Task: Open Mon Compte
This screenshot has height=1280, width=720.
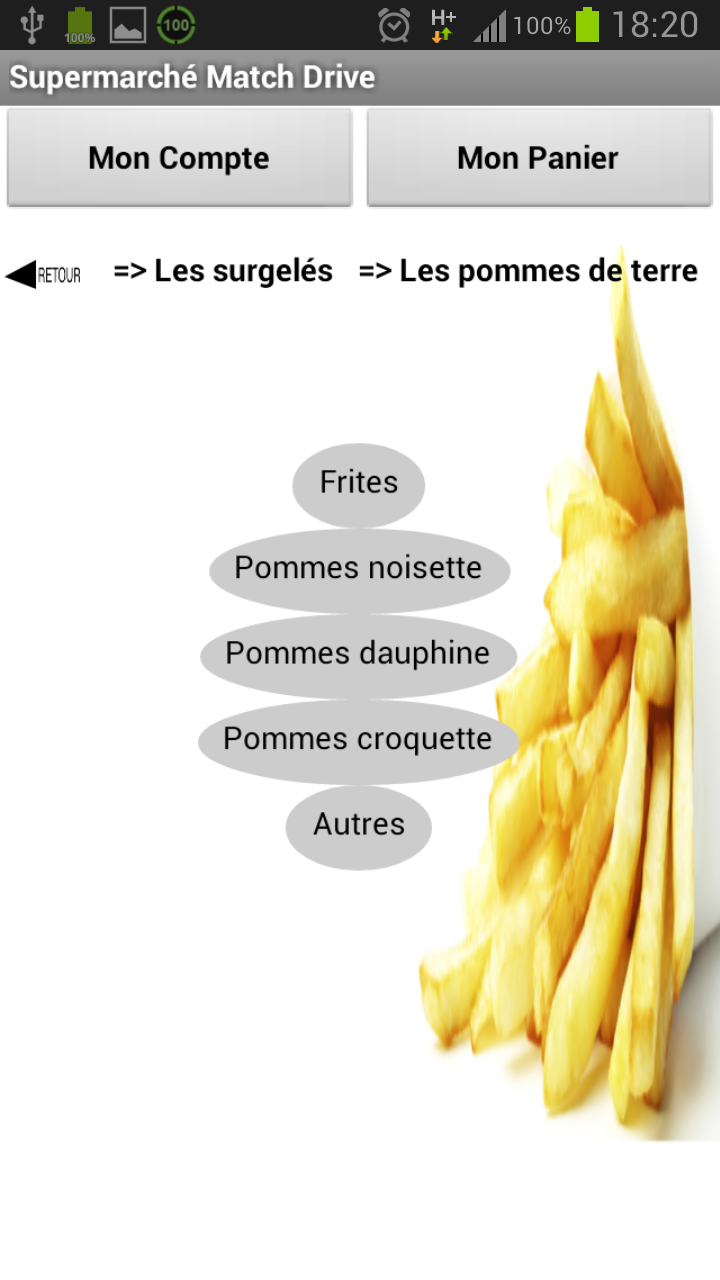Action: [179, 158]
